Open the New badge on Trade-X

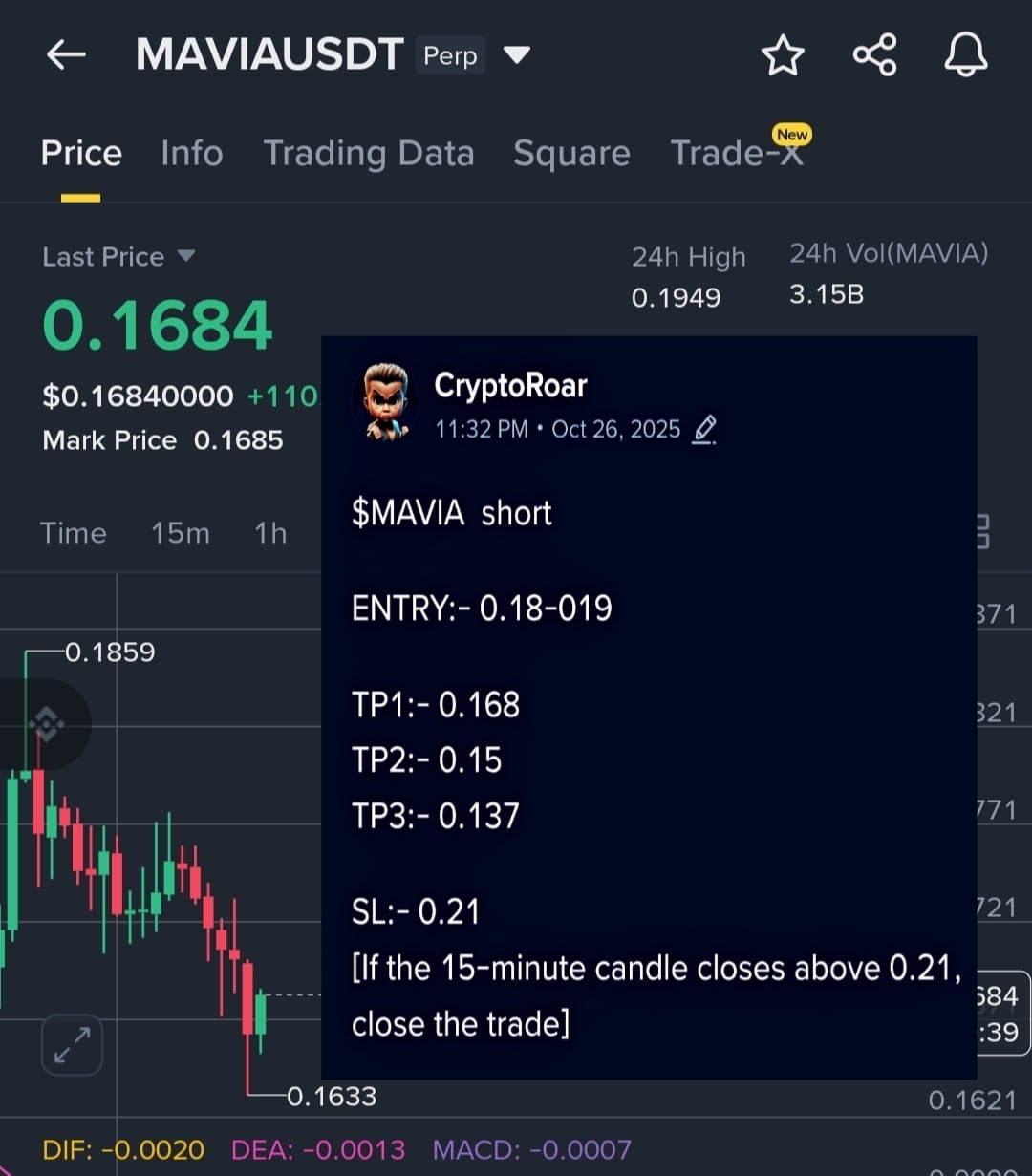click(x=791, y=135)
